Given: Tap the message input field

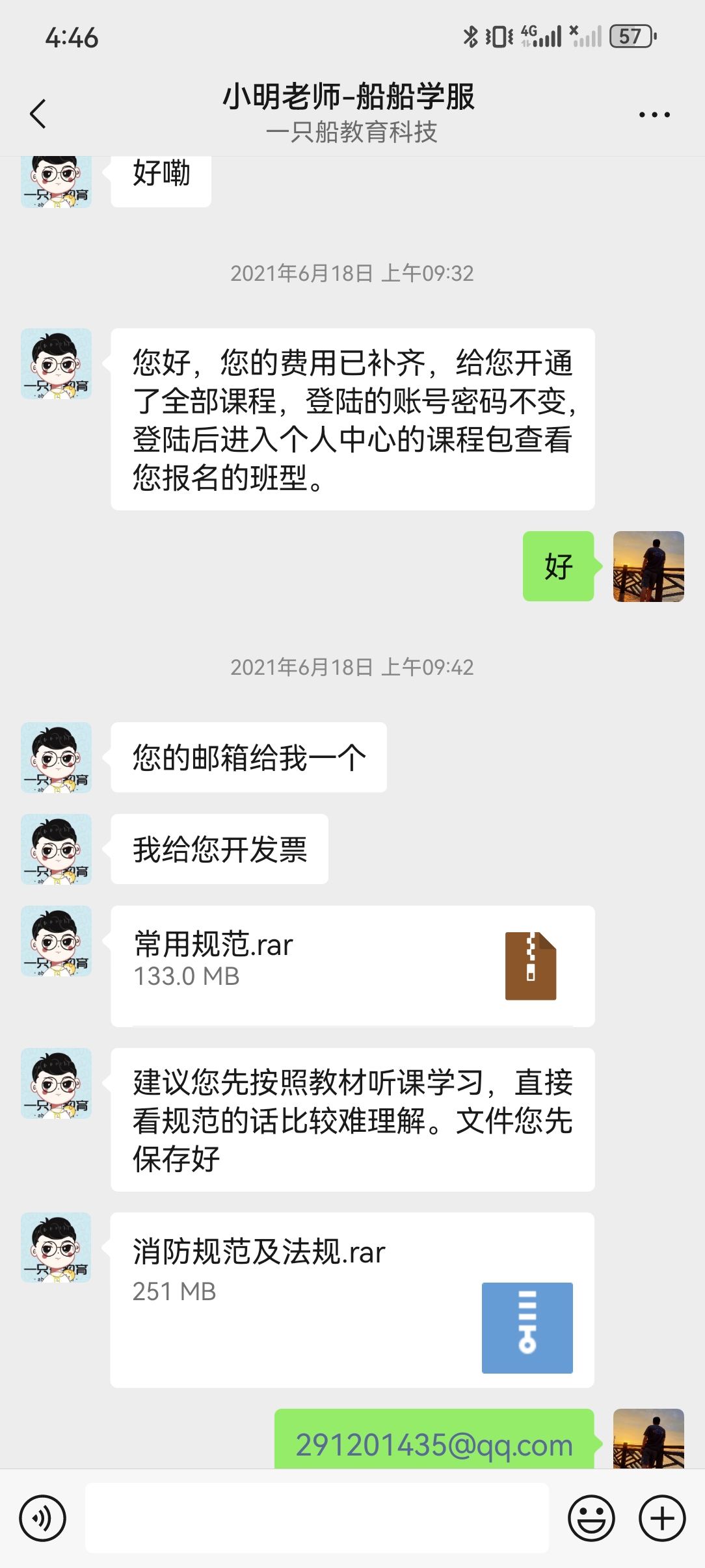Looking at the screenshot, I should [x=317, y=1519].
